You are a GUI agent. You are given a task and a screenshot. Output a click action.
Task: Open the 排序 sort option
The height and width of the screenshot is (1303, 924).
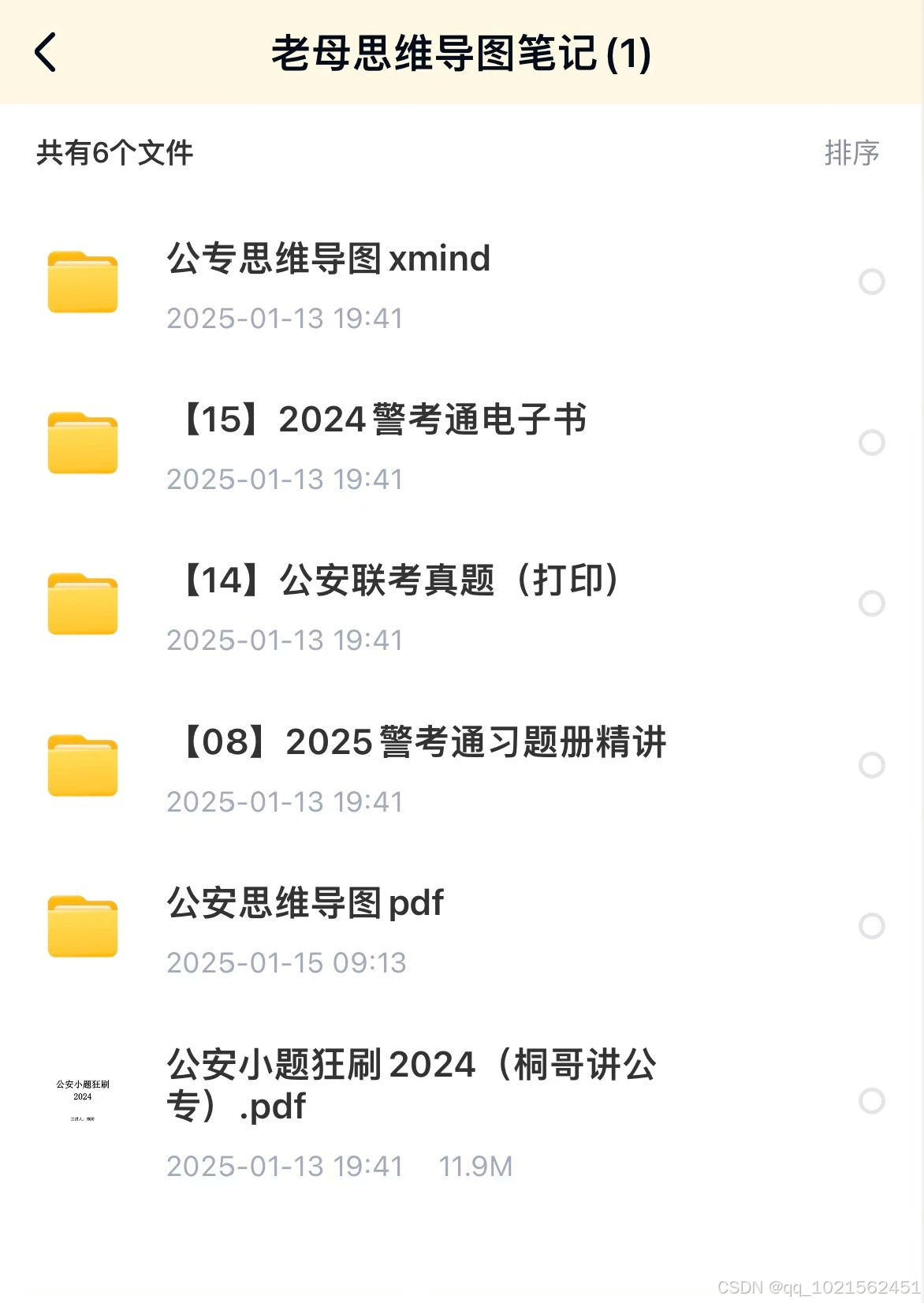(x=851, y=153)
